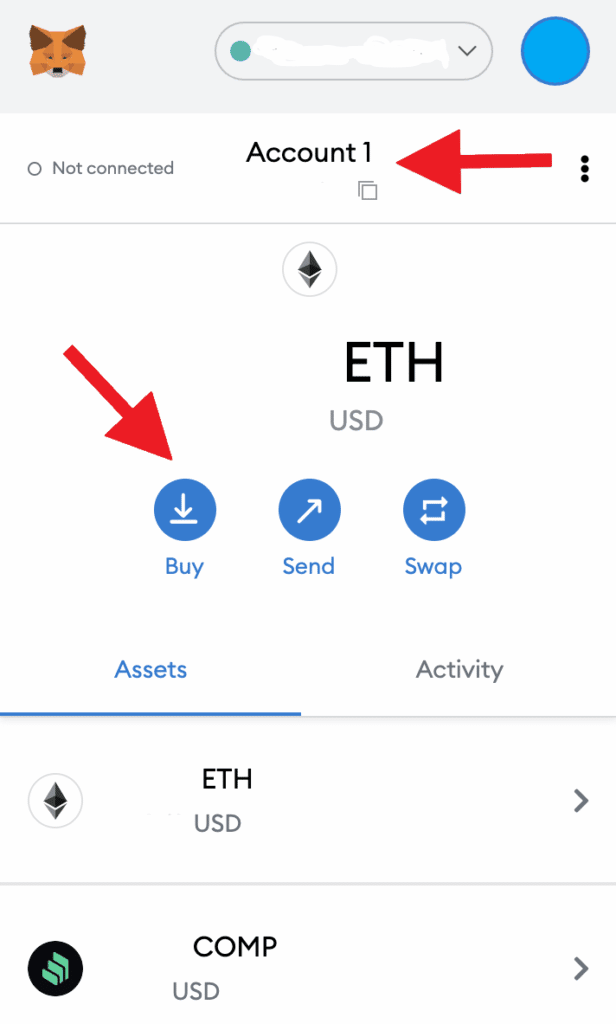Open the COMP asset row
The height and width of the screenshot is (1024, 616).
[x=308, y=968]
